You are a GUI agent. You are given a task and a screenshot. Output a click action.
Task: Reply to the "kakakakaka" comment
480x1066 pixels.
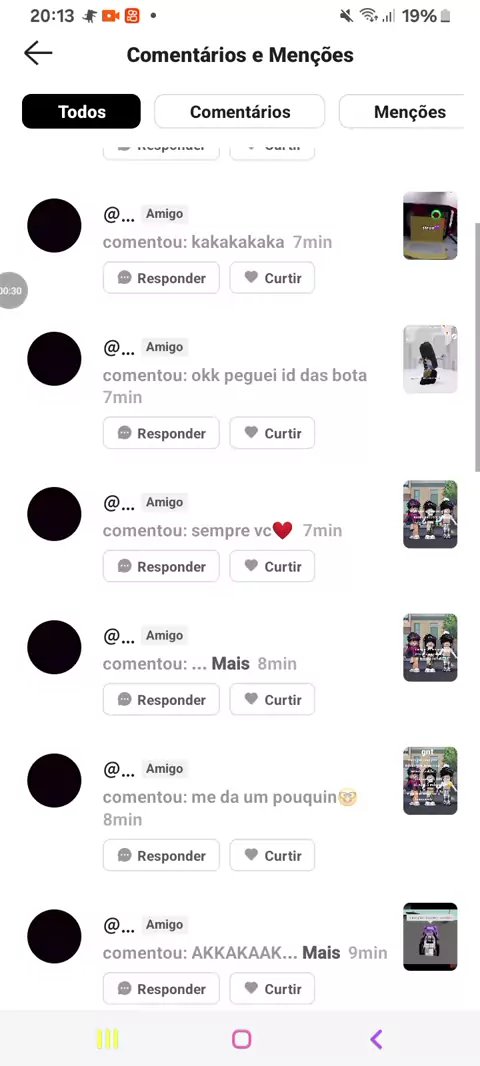(x=161, y=278)
